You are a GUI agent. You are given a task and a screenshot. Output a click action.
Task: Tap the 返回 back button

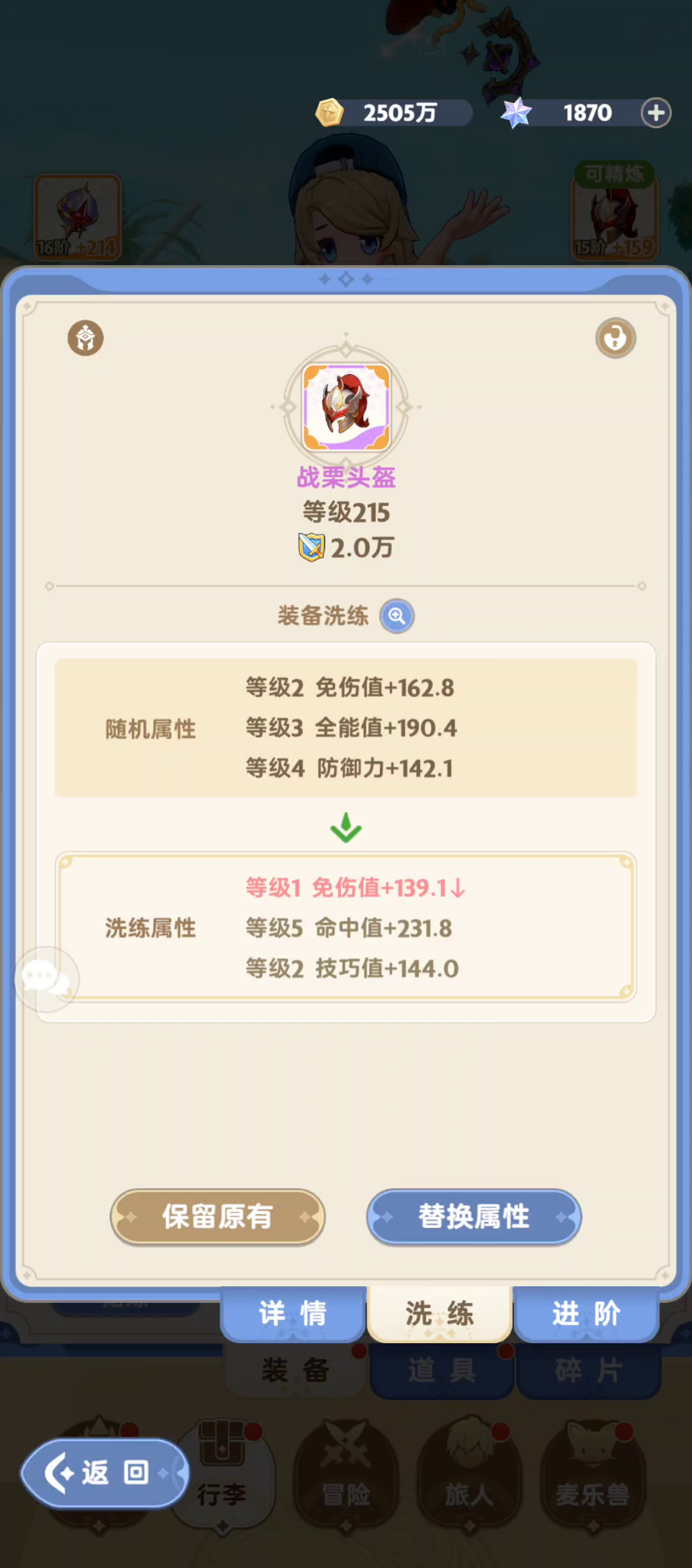[x=104, y=1473]
